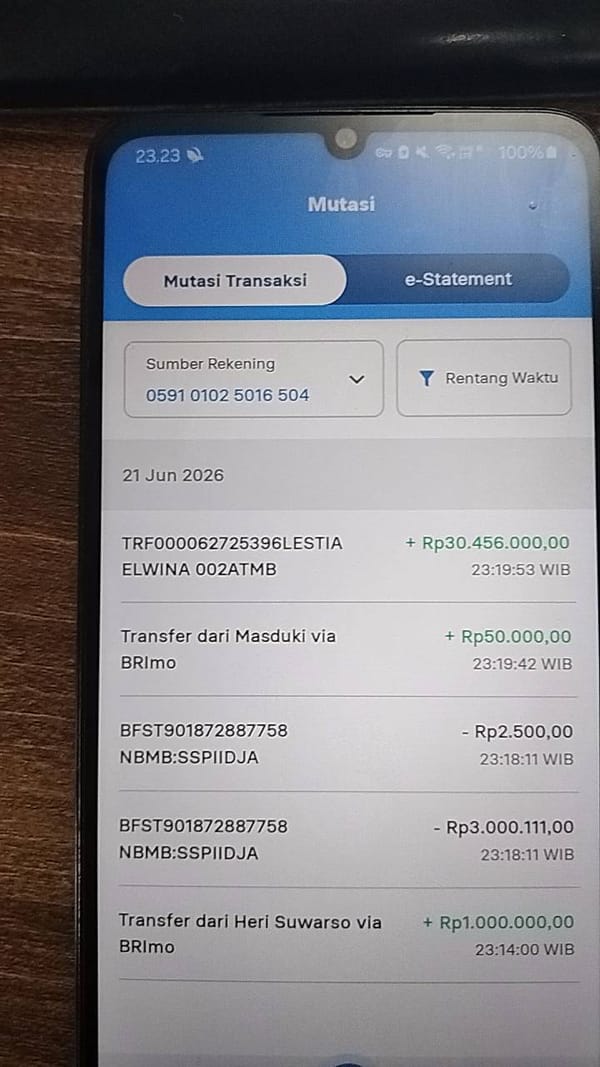Select the Mutasi Transaksi tab
600x1067 pixels.
(235, 280)
